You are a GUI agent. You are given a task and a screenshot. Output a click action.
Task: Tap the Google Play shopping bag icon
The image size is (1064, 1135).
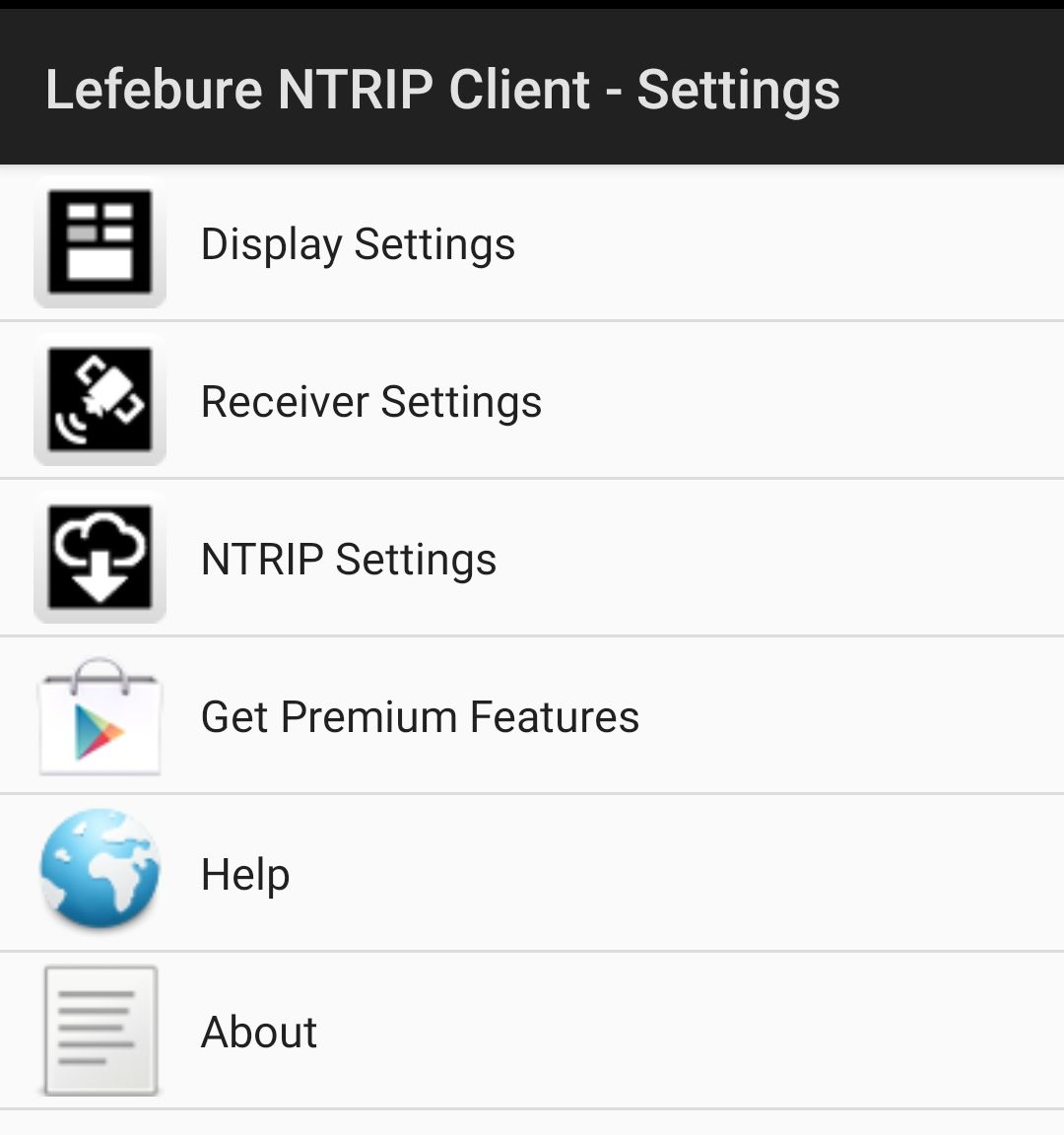100,716
